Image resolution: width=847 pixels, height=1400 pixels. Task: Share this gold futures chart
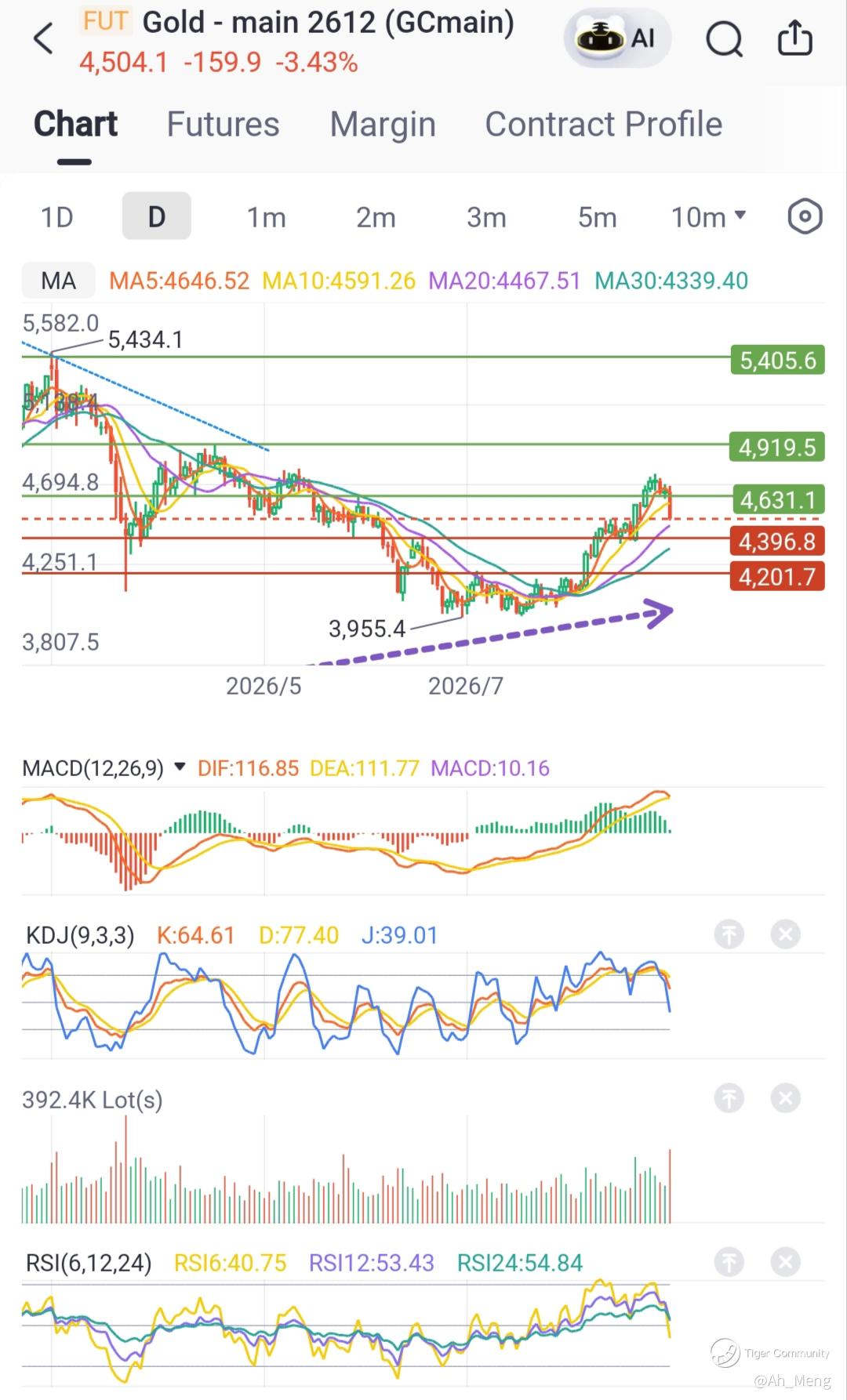click(x=794, y=38)
